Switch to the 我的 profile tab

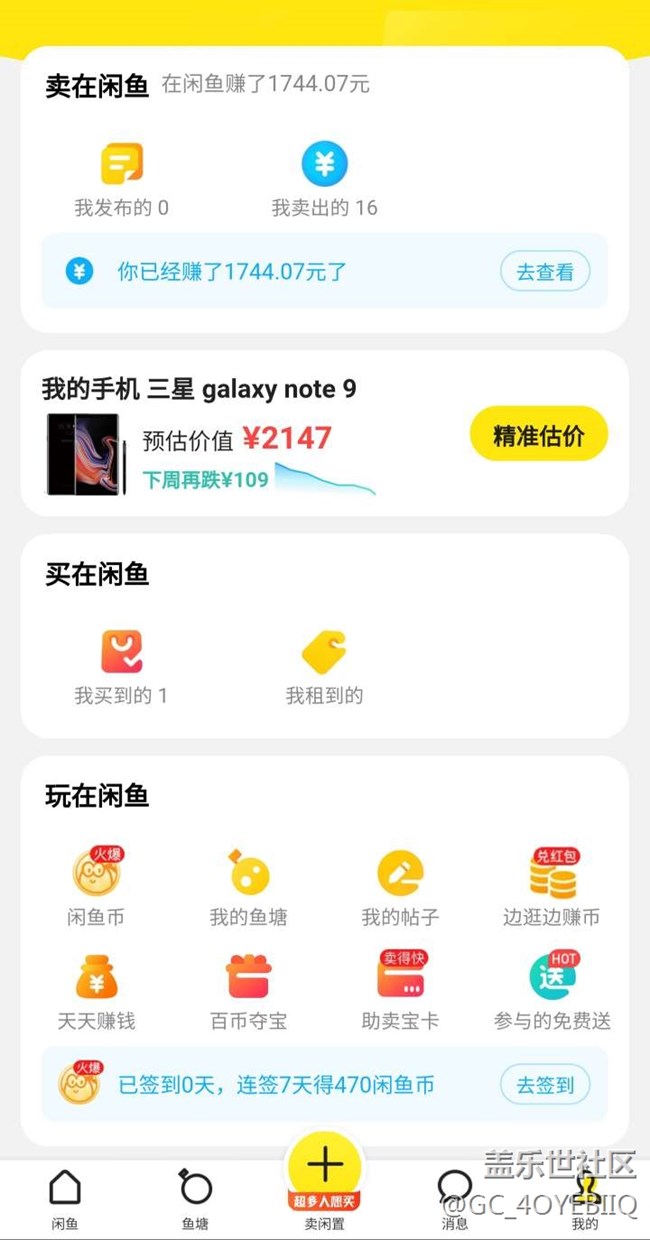click(x=585, y=1199)
